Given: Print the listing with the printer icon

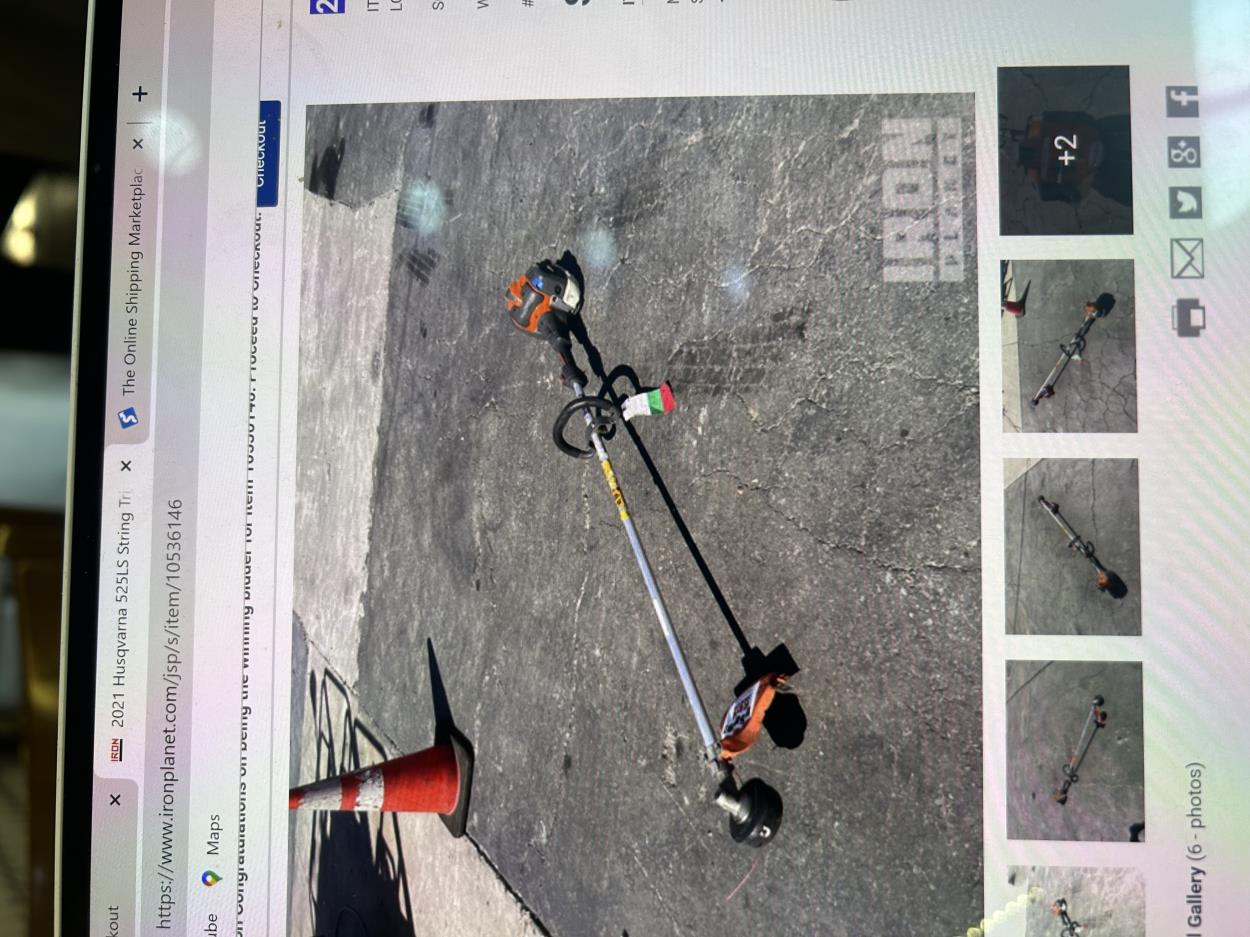Looking at the screenshot, I should click(1188, 319).
